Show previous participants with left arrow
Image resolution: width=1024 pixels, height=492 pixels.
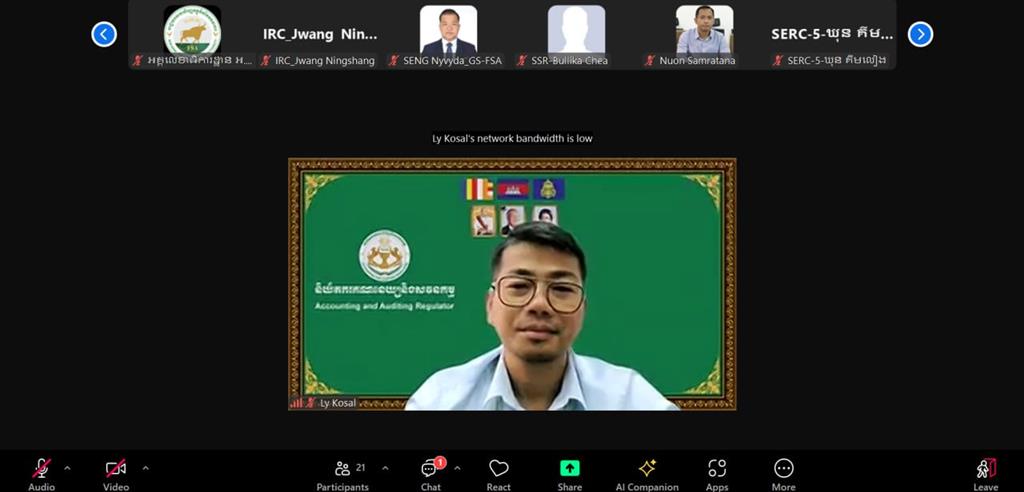point(104,34)
